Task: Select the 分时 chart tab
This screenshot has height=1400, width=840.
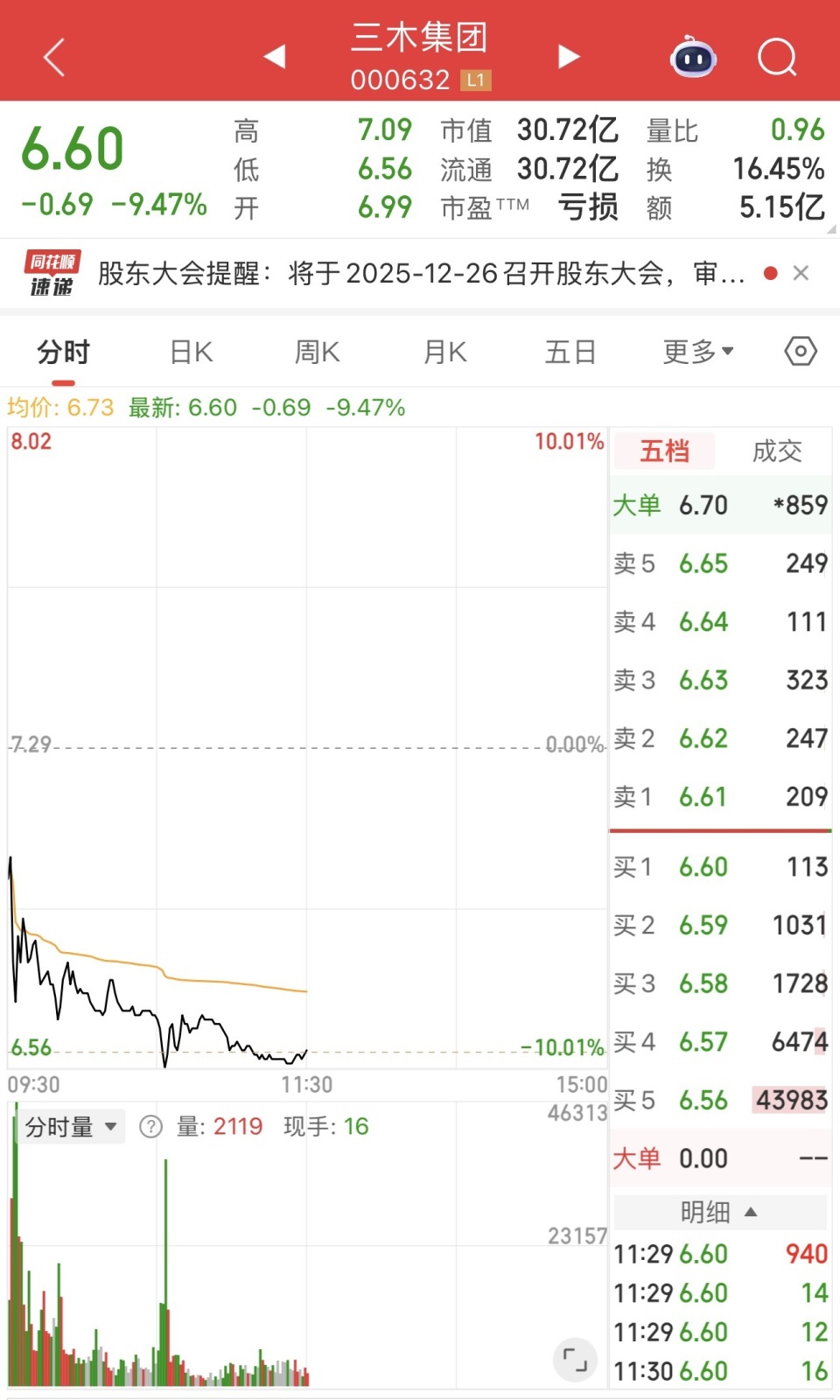Action: click(x=63, y=353)
